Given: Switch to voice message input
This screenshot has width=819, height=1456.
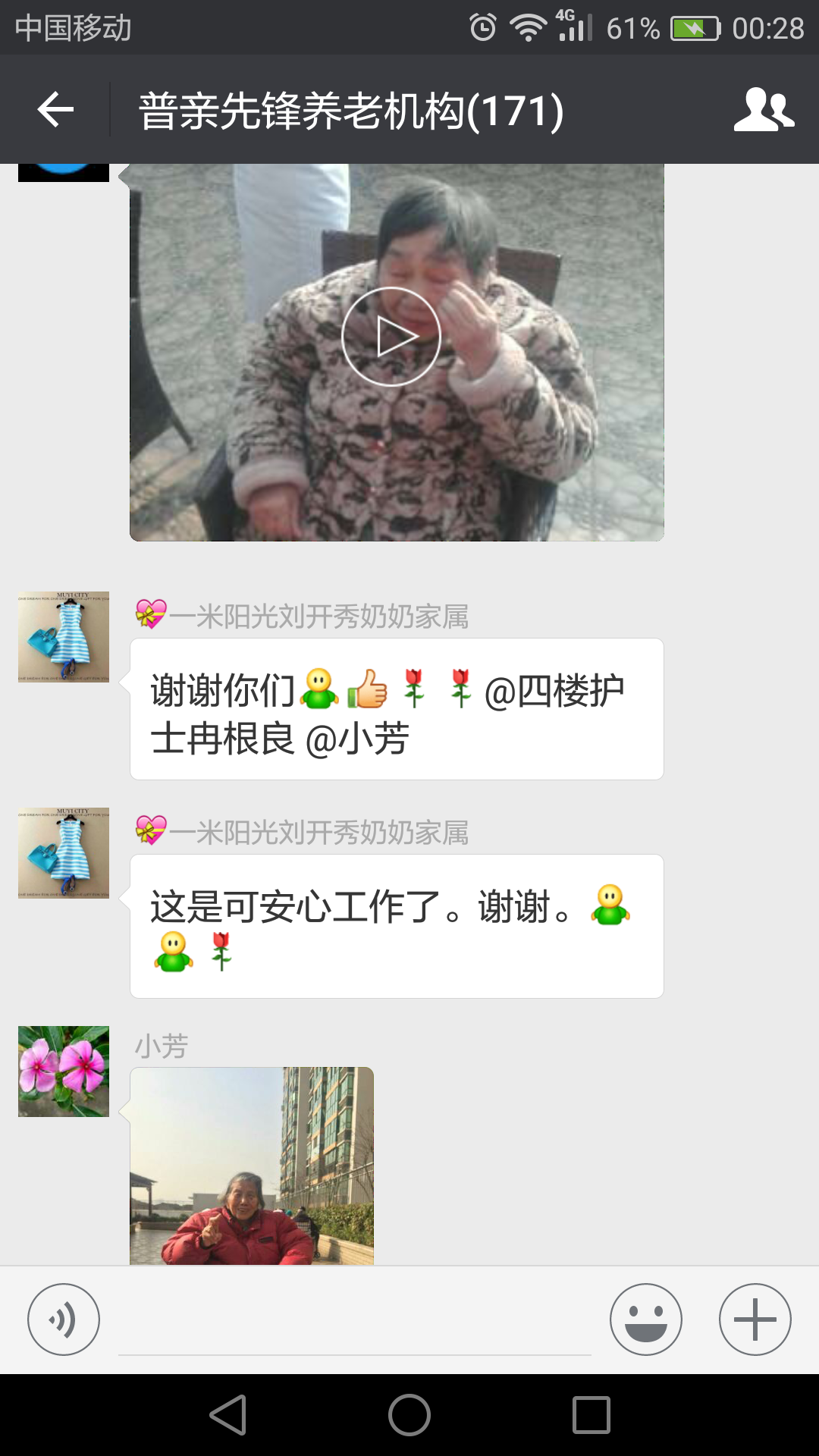Looking at the screenshot, I should click(64, 1319).
